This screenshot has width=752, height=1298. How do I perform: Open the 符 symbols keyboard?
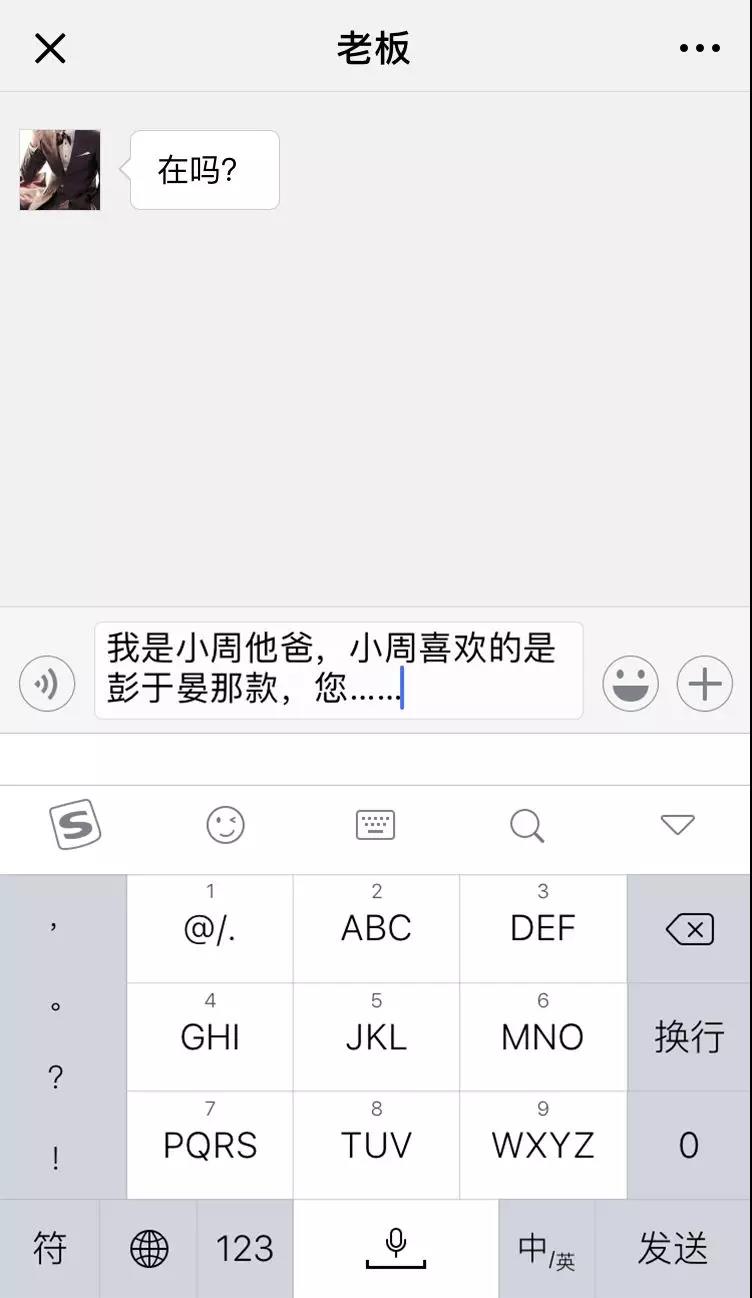point(50,1249)
